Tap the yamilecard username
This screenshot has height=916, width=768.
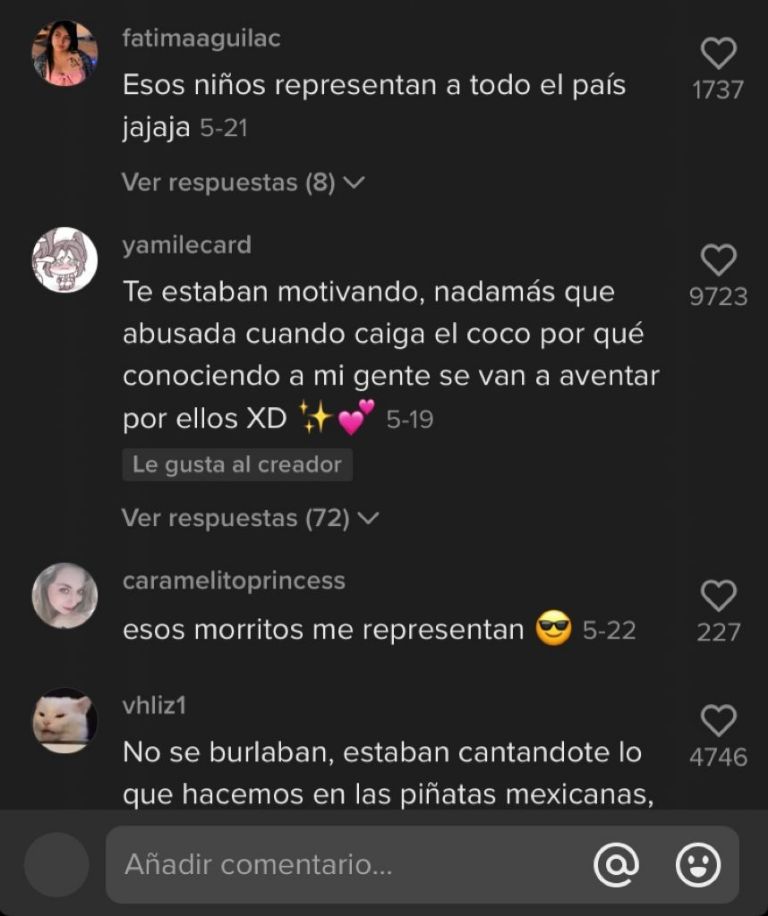click(186, 245)
